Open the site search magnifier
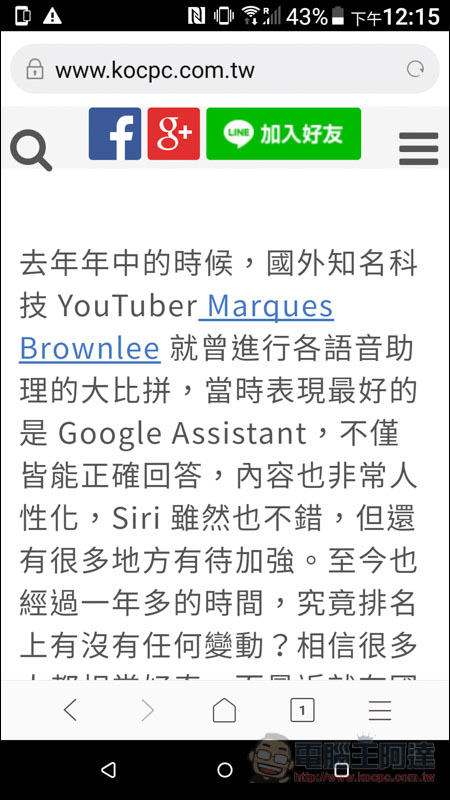 (31, 149)
